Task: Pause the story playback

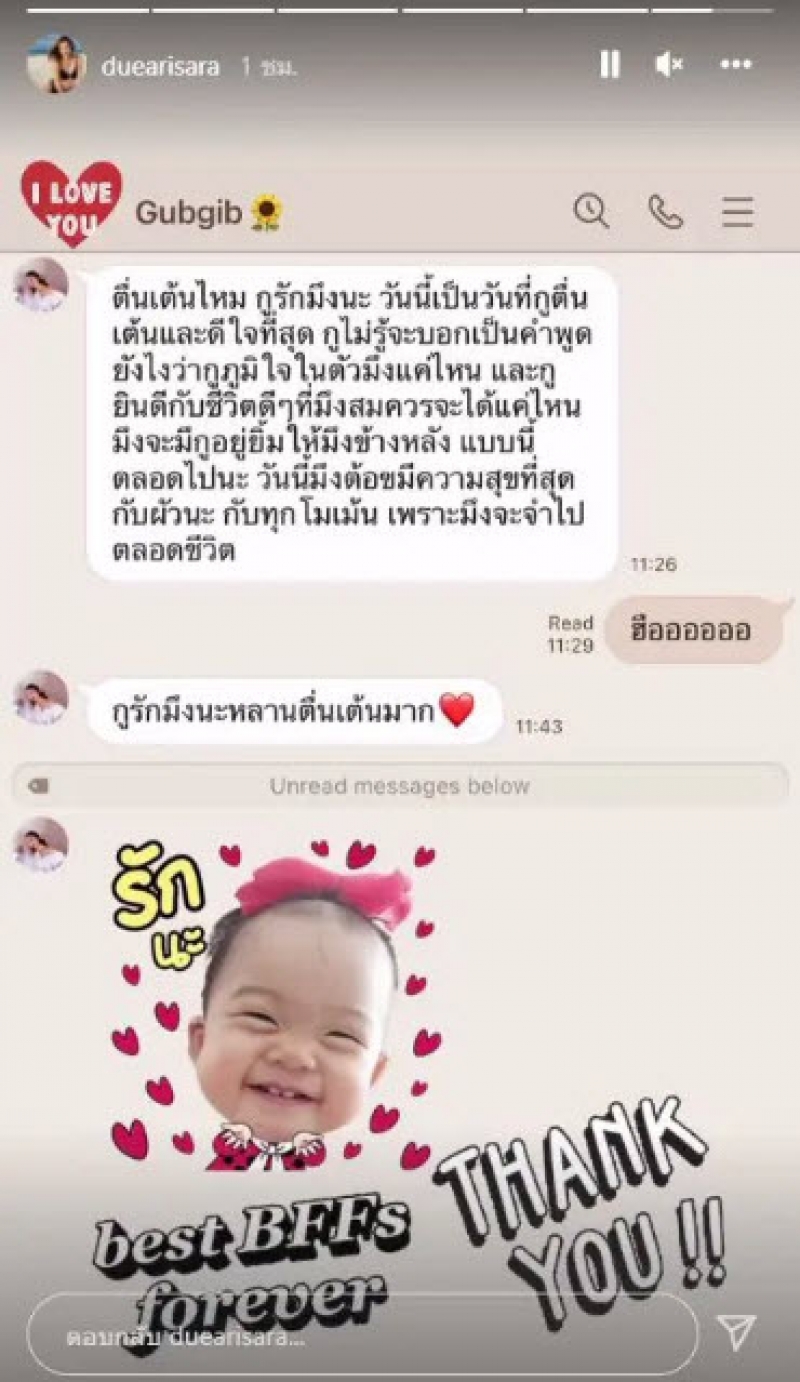Action: 609,65
